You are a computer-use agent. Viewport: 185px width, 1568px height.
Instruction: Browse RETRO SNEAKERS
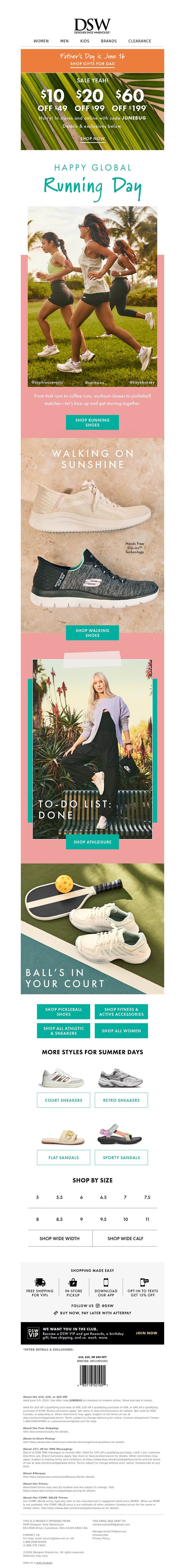(121, 1100)
